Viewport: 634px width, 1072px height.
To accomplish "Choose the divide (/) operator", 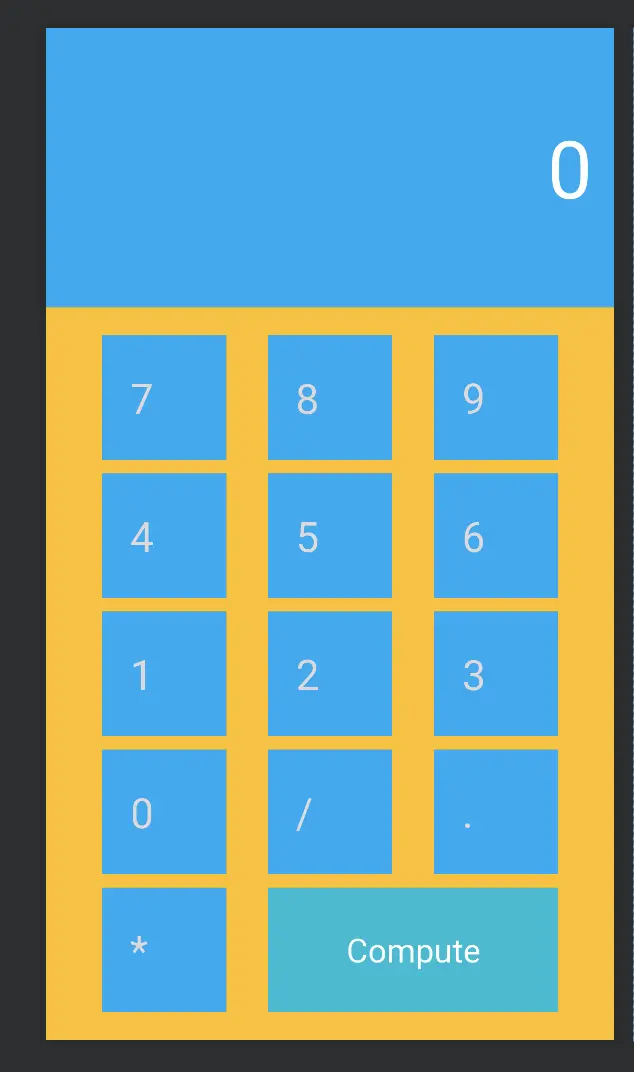I will pos(330,811).
